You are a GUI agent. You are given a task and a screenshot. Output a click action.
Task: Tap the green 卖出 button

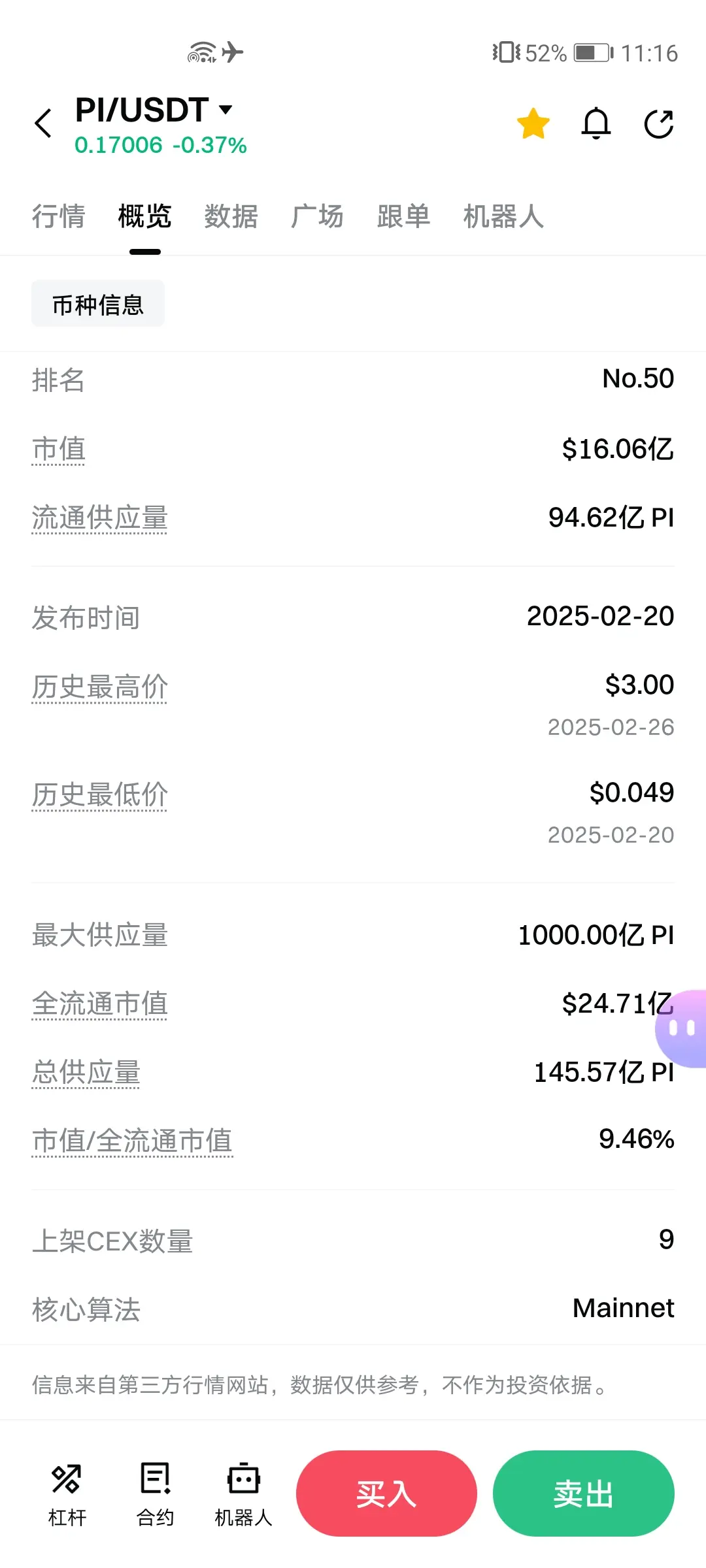point(584,1494)
